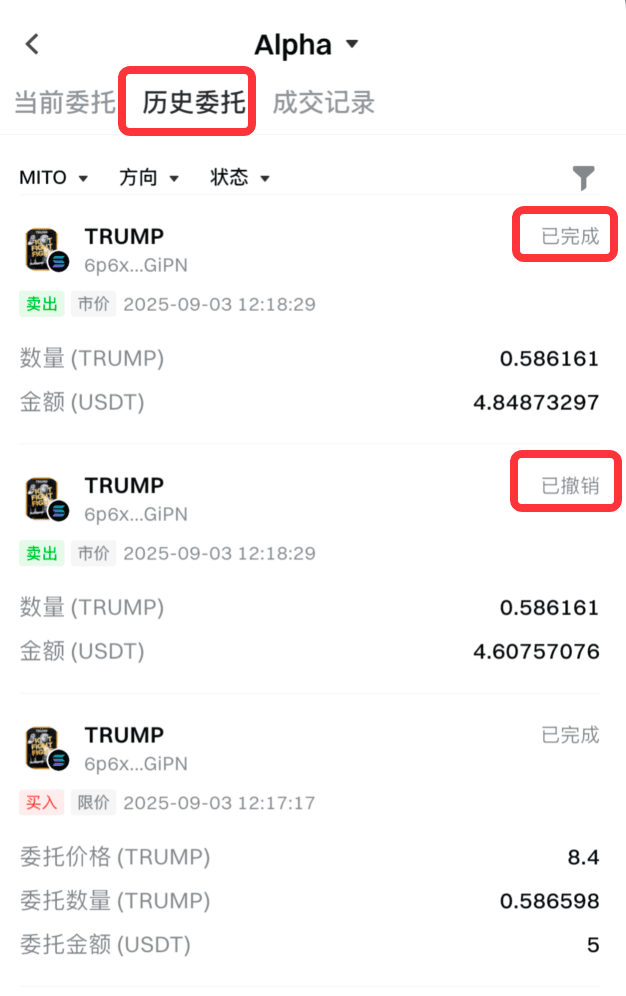Open the 方向 filter dropdown
This screenshot has width=626, height=996.
click(x=149, y=178)
